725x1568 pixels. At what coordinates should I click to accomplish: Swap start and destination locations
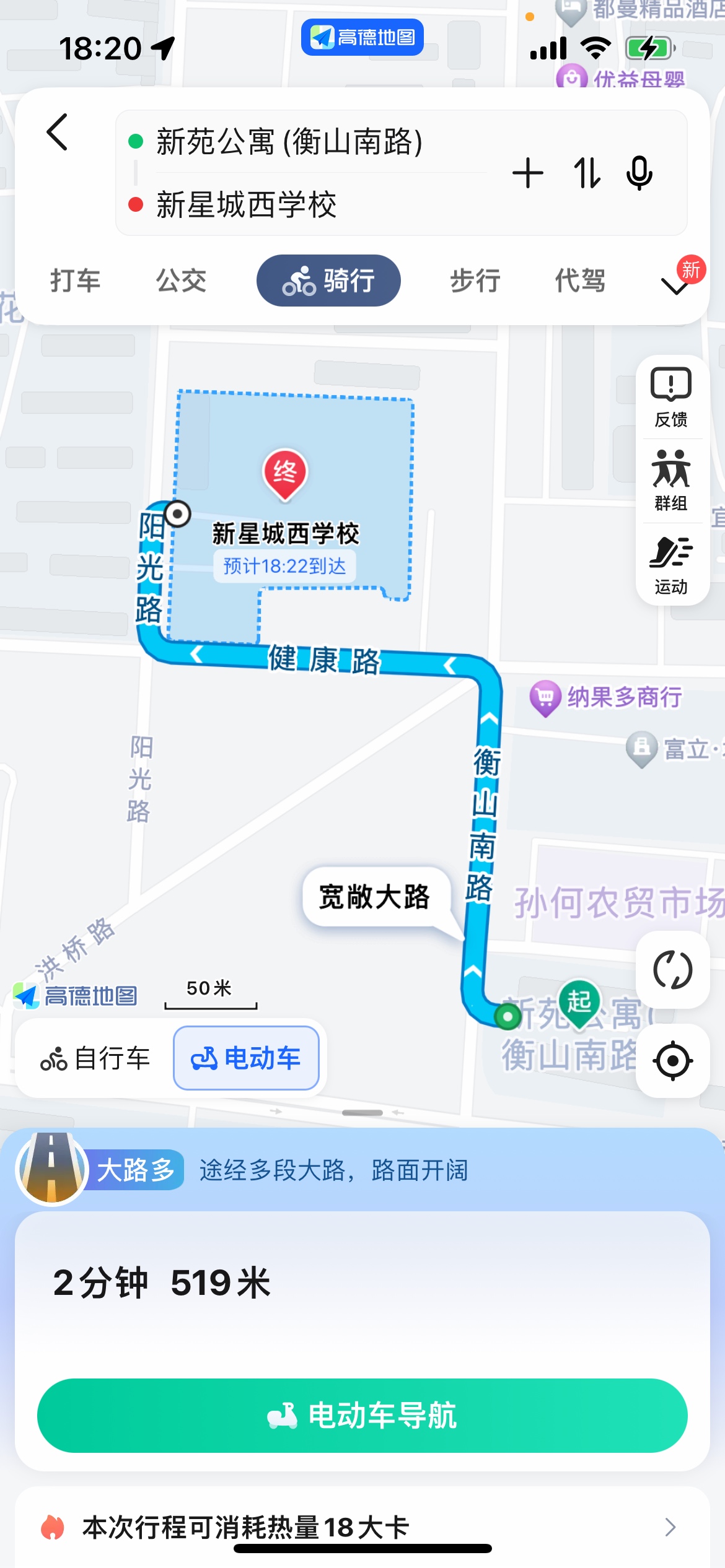point(586,173)
